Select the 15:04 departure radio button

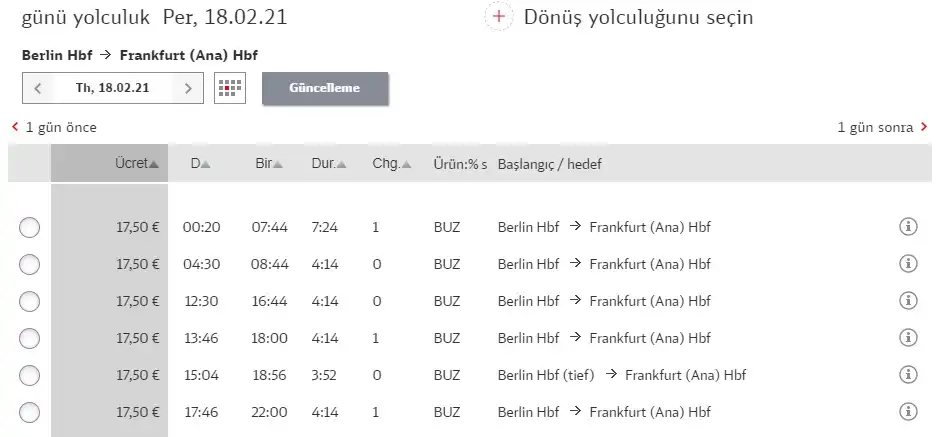(29, 375)
